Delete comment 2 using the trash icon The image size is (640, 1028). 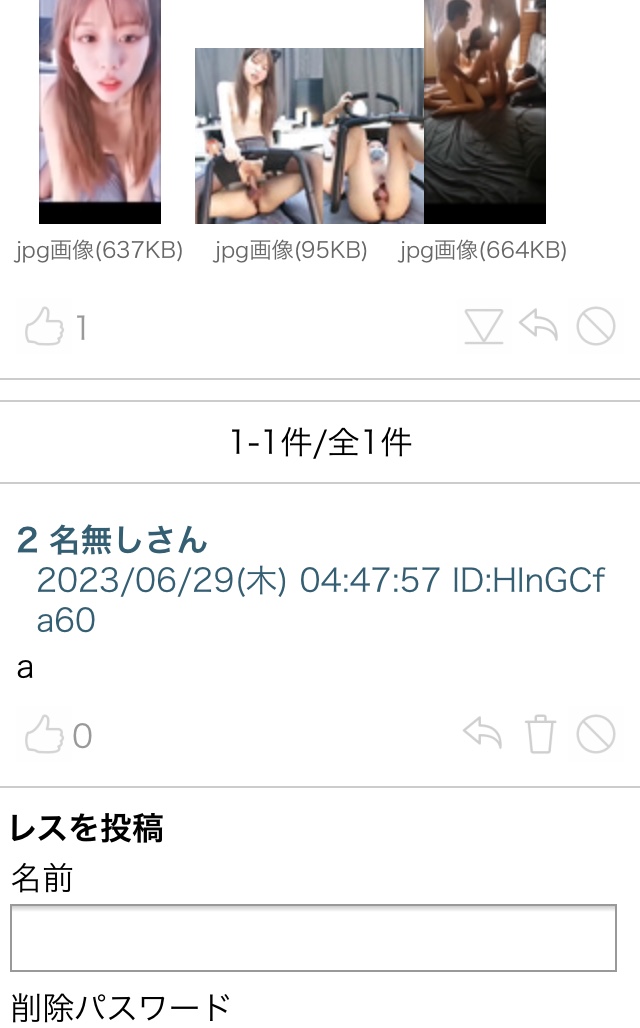pyautogui.click(x=540, y=735)
